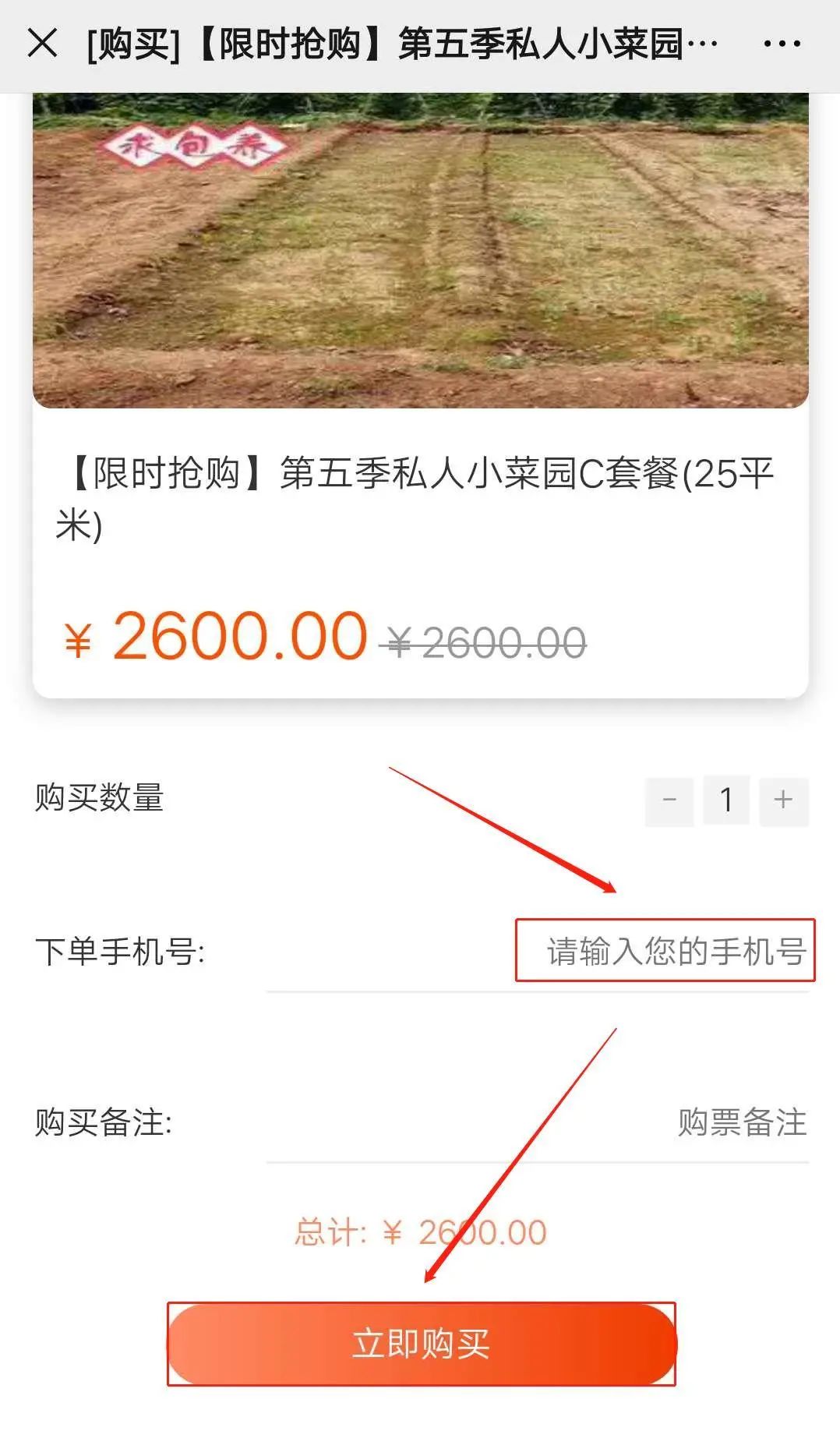
Task: Select the quantity number field showing 1
Action: click(727, 800)
